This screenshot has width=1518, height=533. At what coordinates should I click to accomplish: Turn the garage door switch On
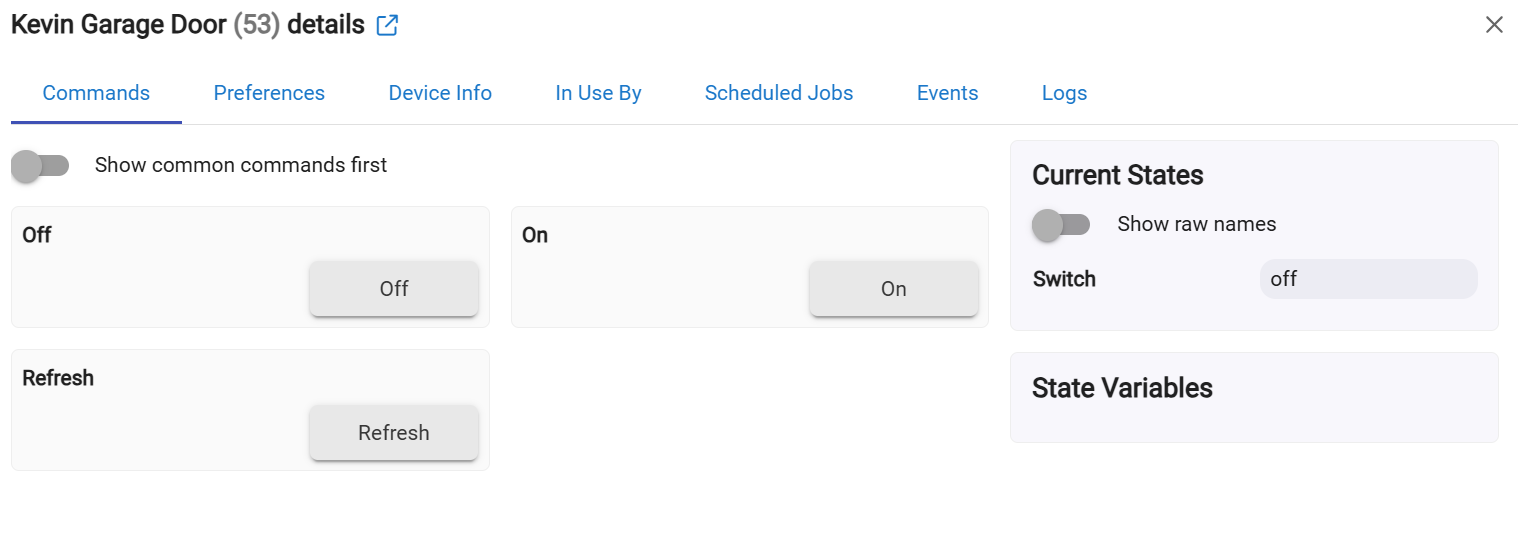pos(893,289)
